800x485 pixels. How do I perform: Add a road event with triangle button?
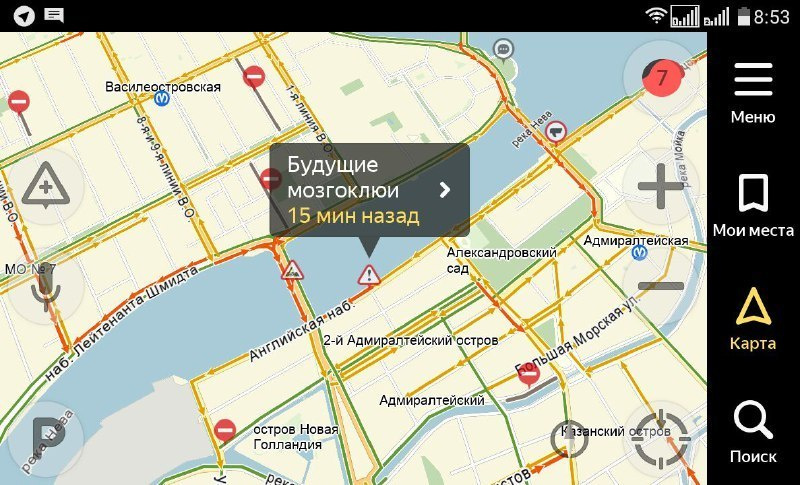click(45, 186)
